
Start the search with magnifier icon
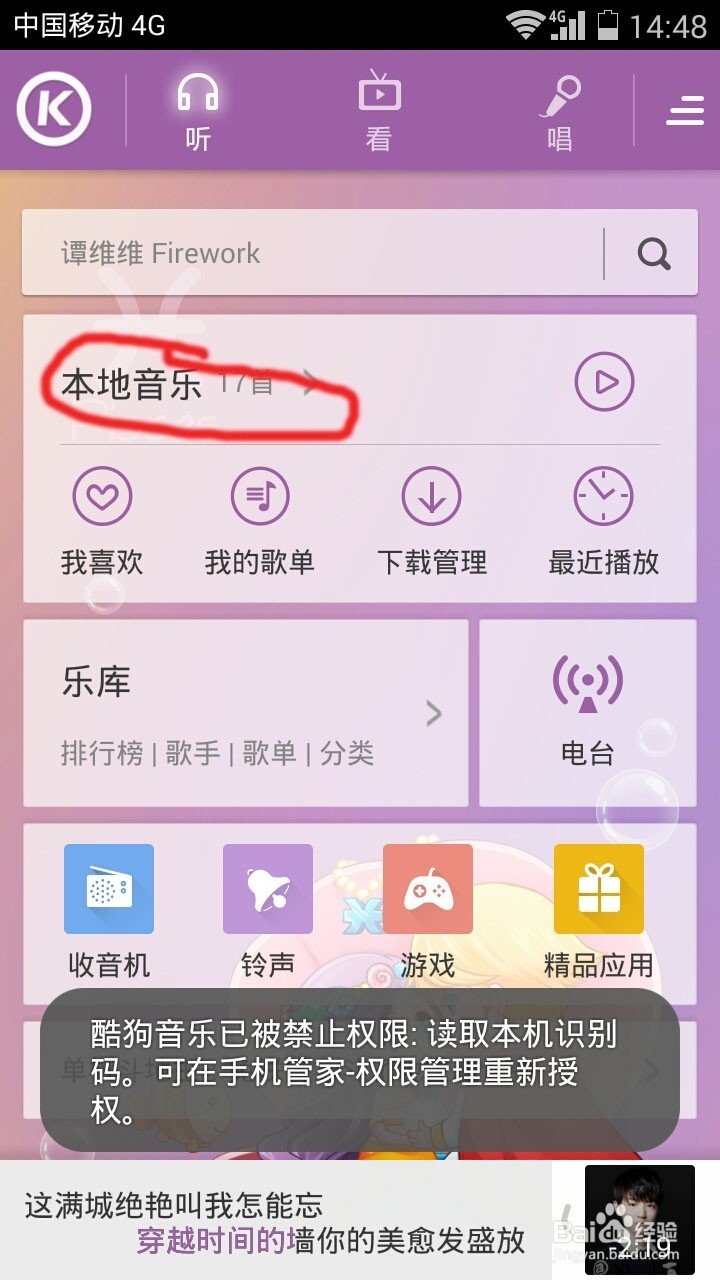[x=654, y=254]
